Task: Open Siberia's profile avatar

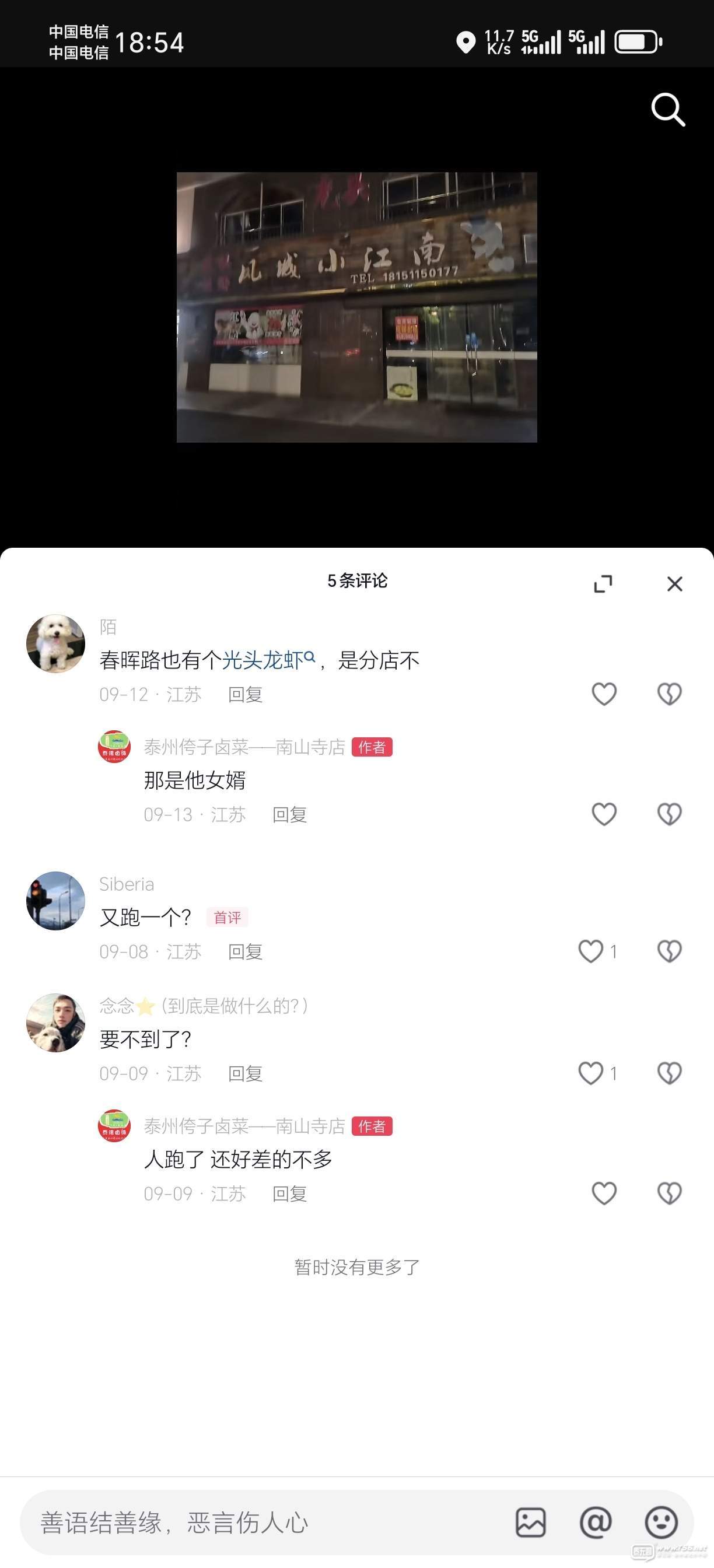Action: pos(55,900)
